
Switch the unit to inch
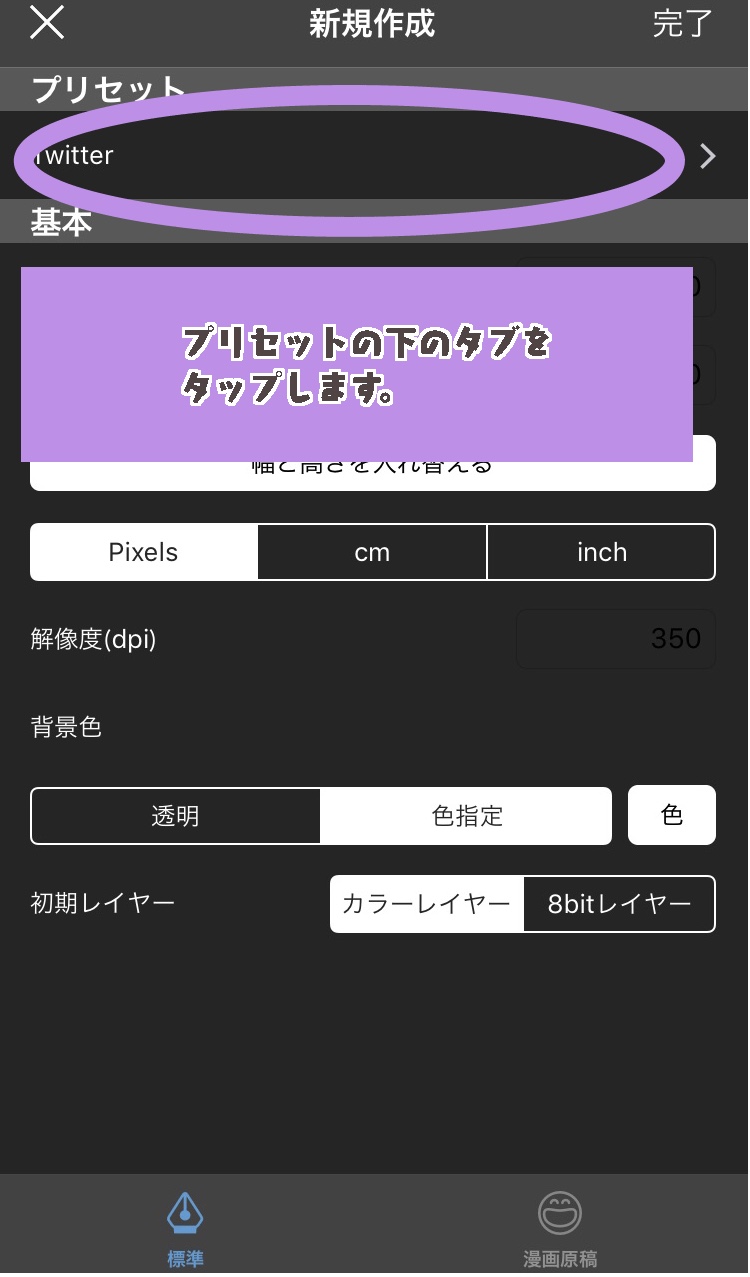click(601, 552)
